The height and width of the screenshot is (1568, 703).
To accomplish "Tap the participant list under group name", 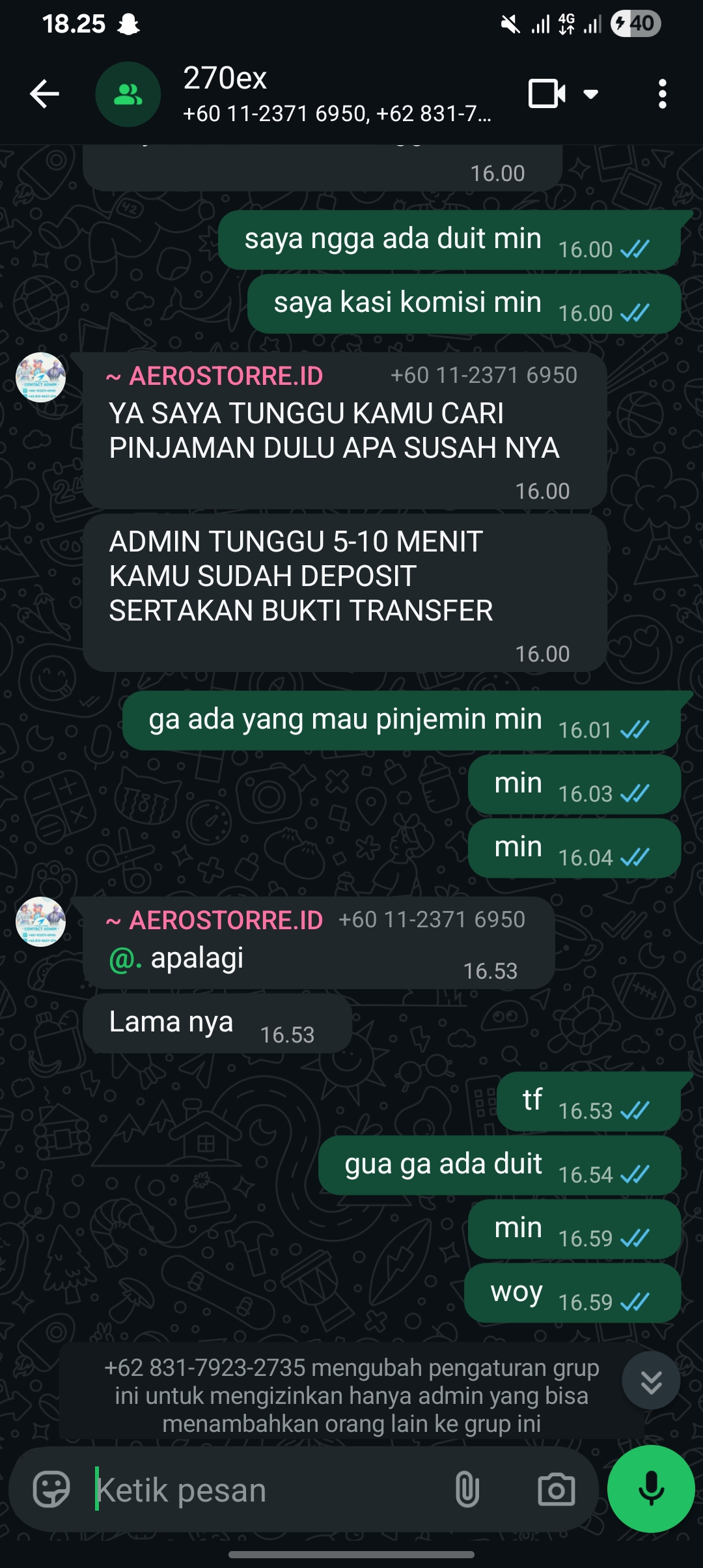I will click(x=335, y=114).
